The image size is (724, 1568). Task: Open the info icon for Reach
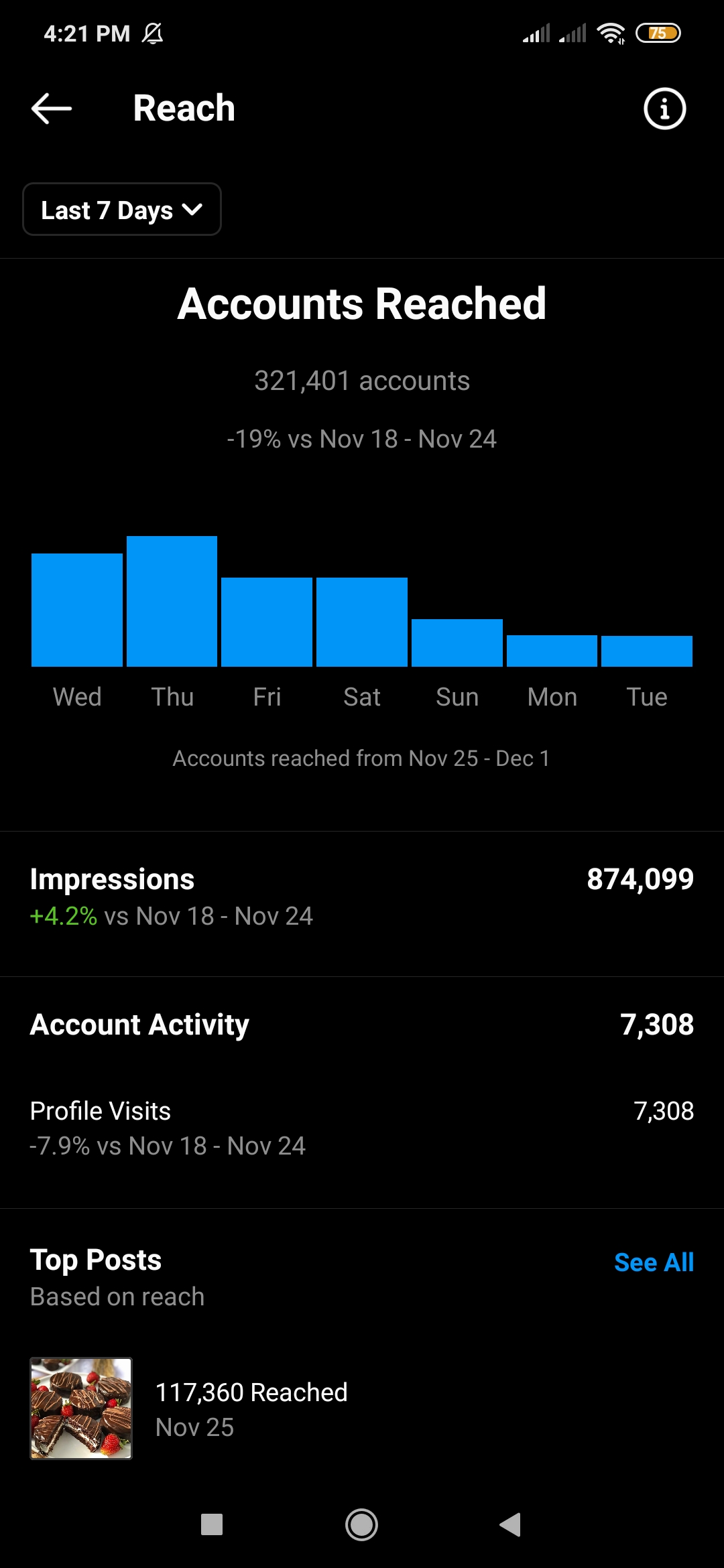click(664, 109)
